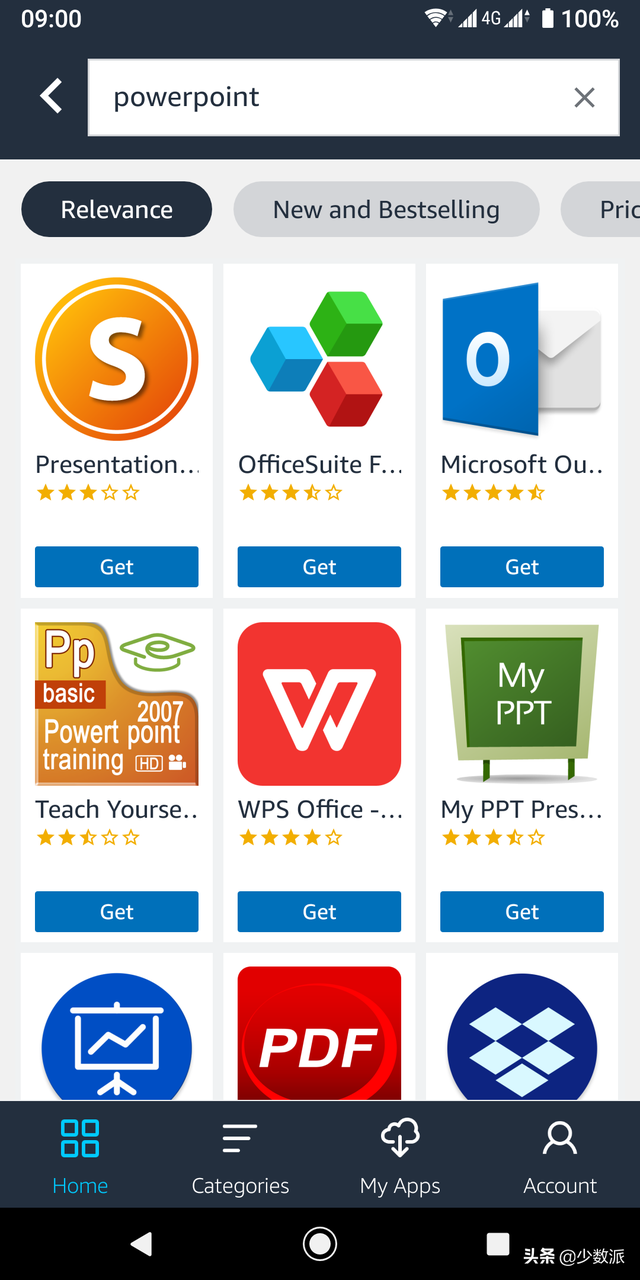Clear the powerpoint search text
This screenshot has height=1280, width=640.
point(584,97)
